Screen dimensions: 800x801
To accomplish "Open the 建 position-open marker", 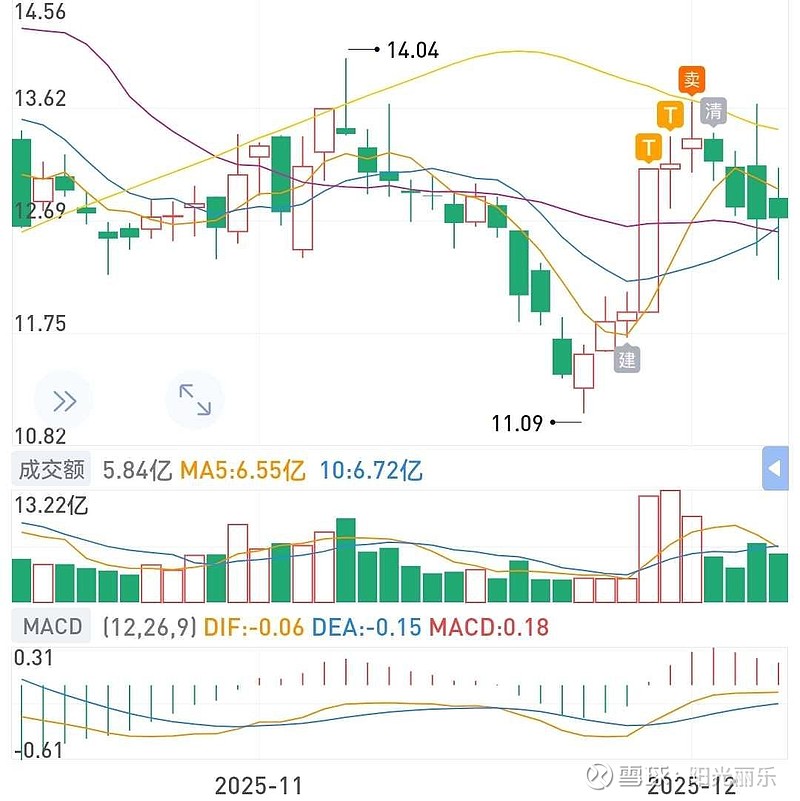I will coord(627,359).
